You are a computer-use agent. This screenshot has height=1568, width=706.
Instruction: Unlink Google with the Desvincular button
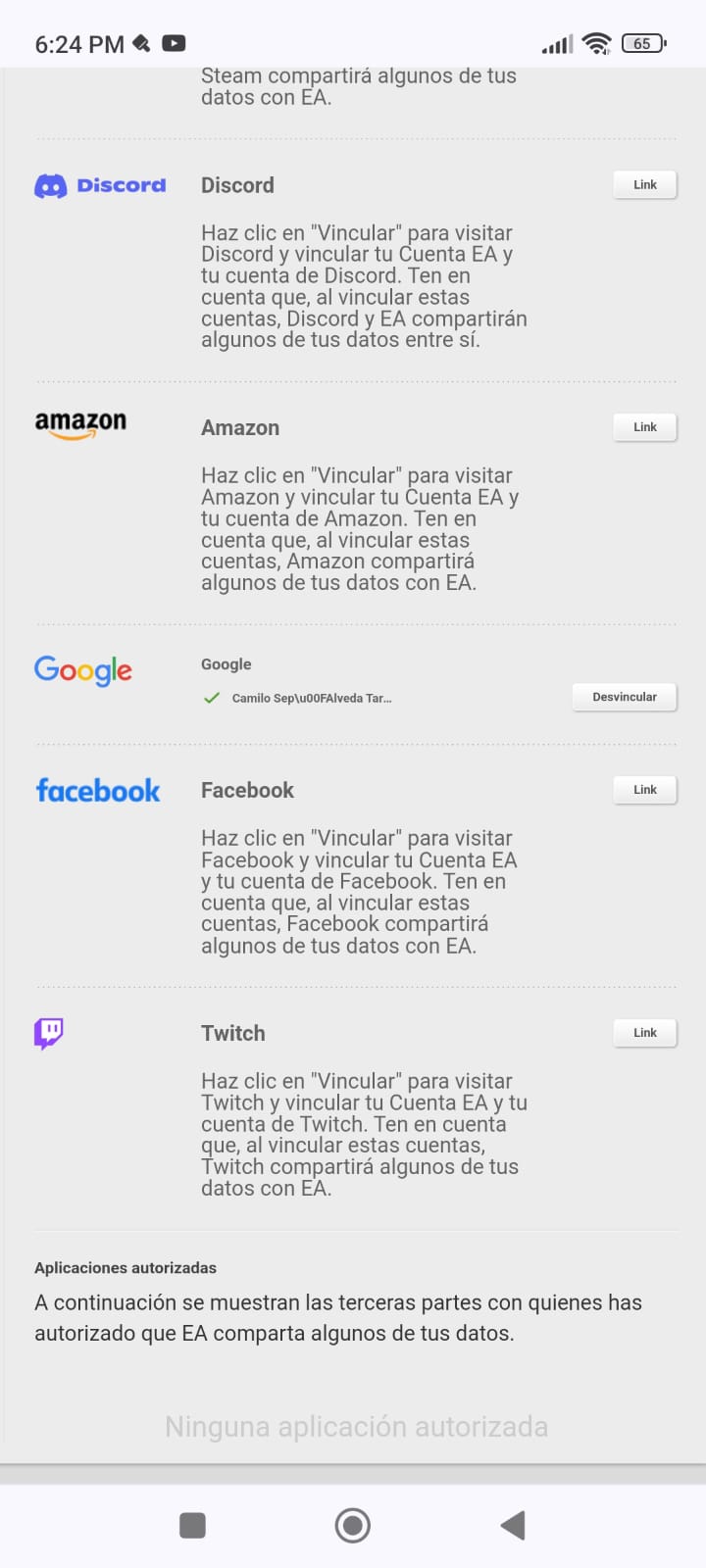pyautogui.click(x=625, y=697)
